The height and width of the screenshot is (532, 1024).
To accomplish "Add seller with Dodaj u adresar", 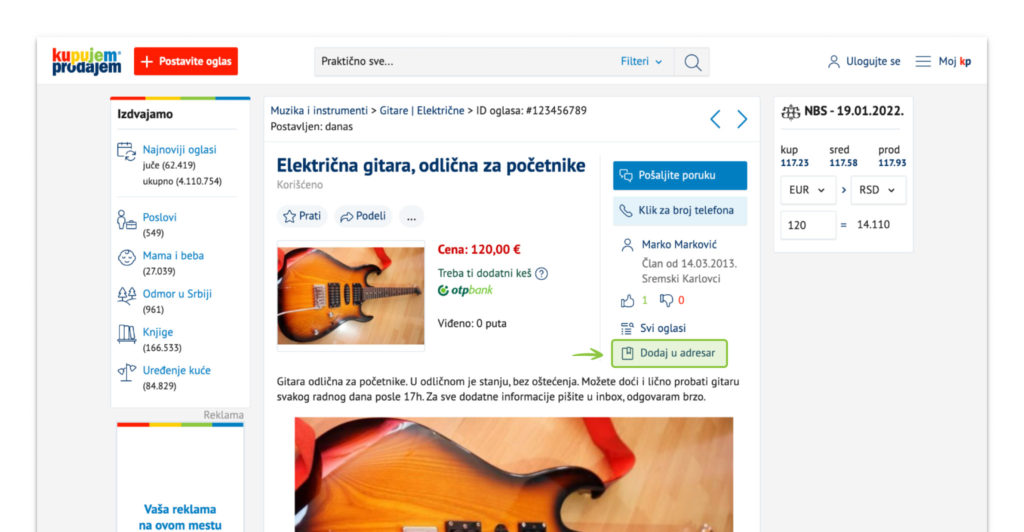I will (669, 353).
